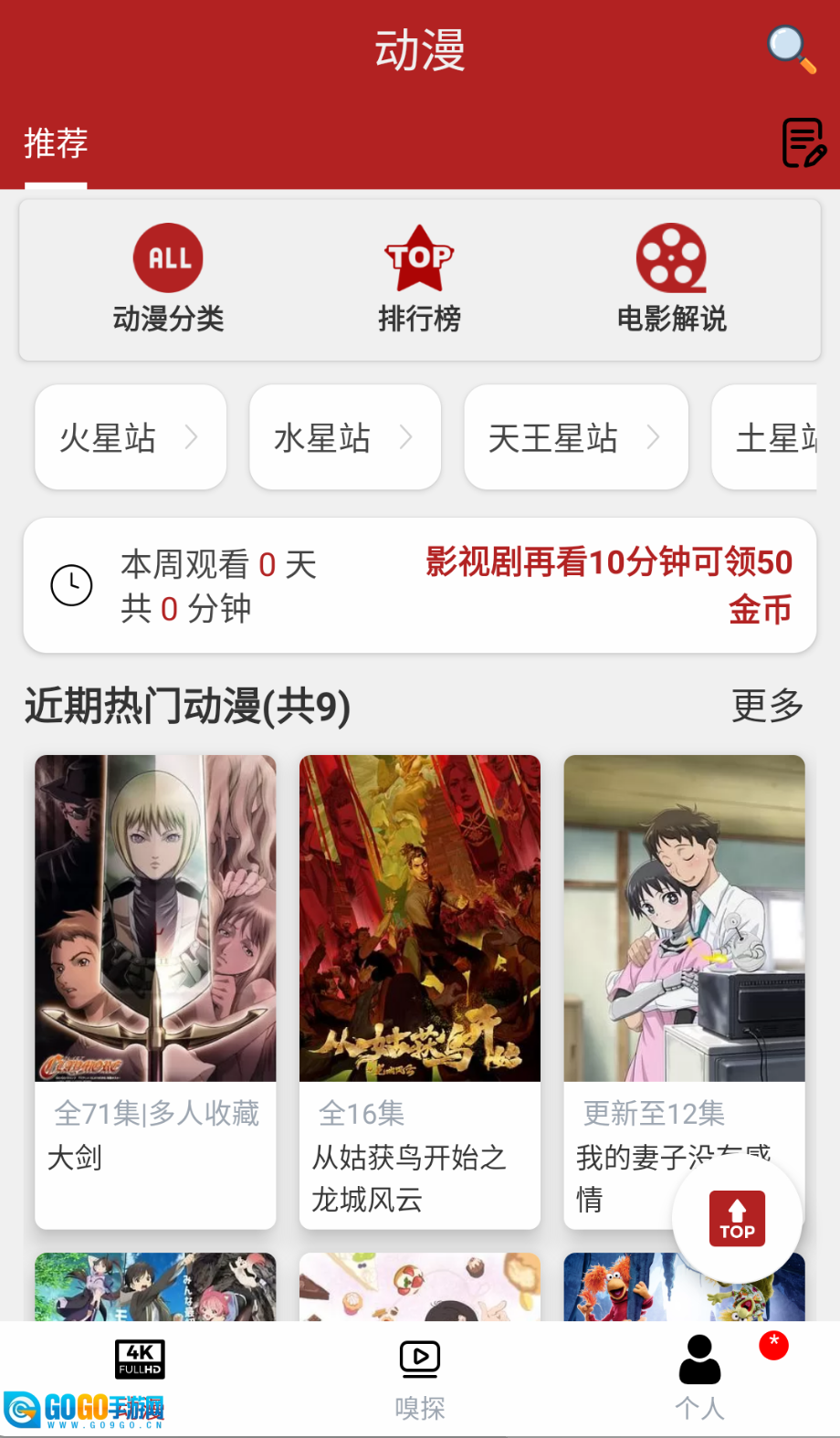Jump back to top with TOP button
The width and height of the screenshot is (840, 1438).
tap(737, 1218)
